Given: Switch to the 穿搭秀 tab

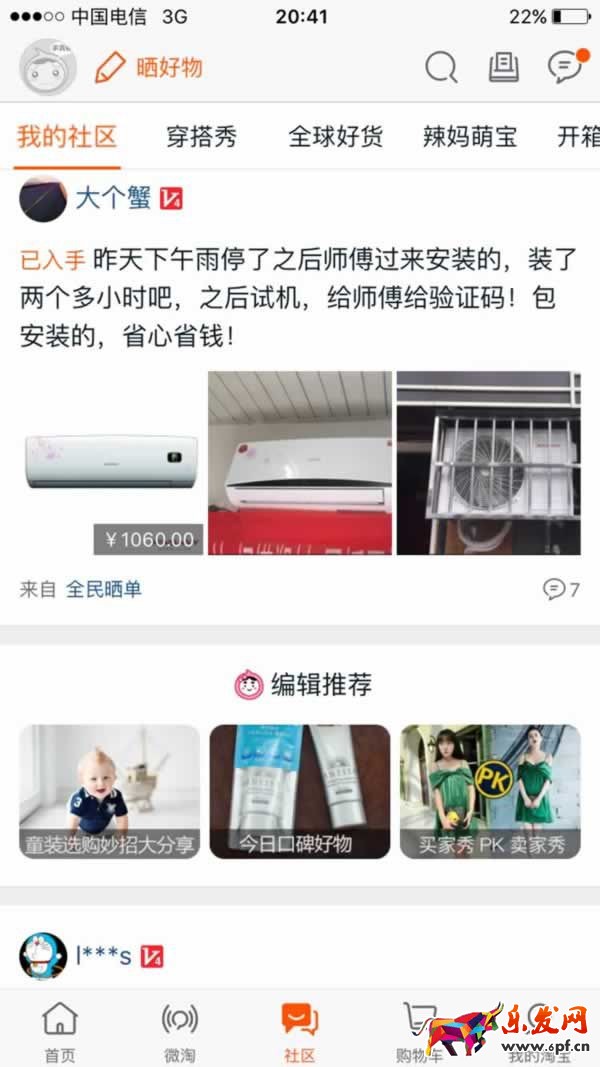Looking at the screenshot, I should coord(201,137).
